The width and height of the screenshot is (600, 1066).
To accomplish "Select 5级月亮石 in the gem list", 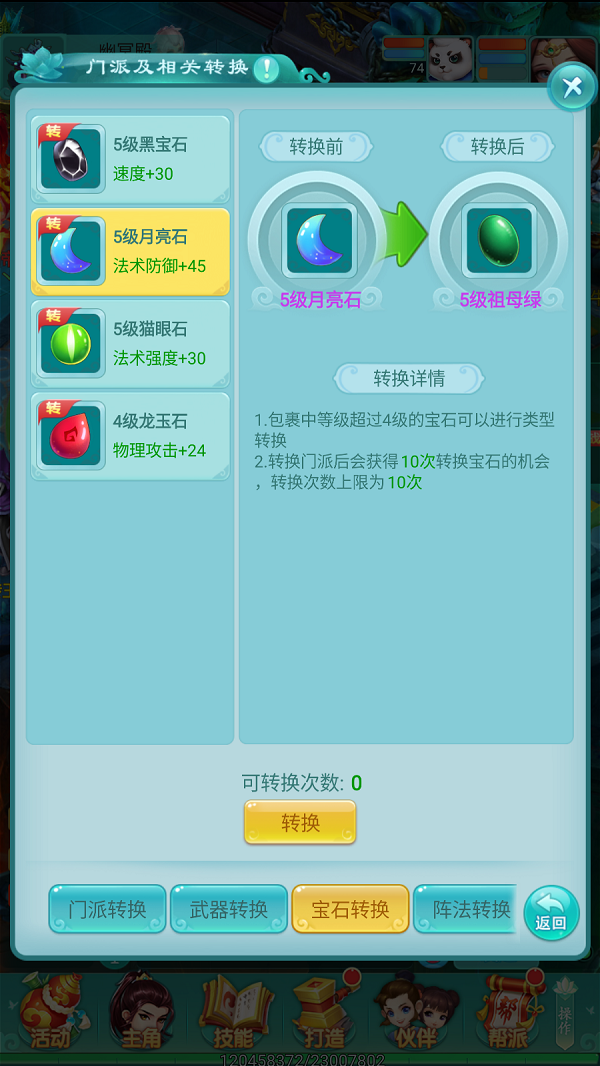I will click(x=130, y=251).
